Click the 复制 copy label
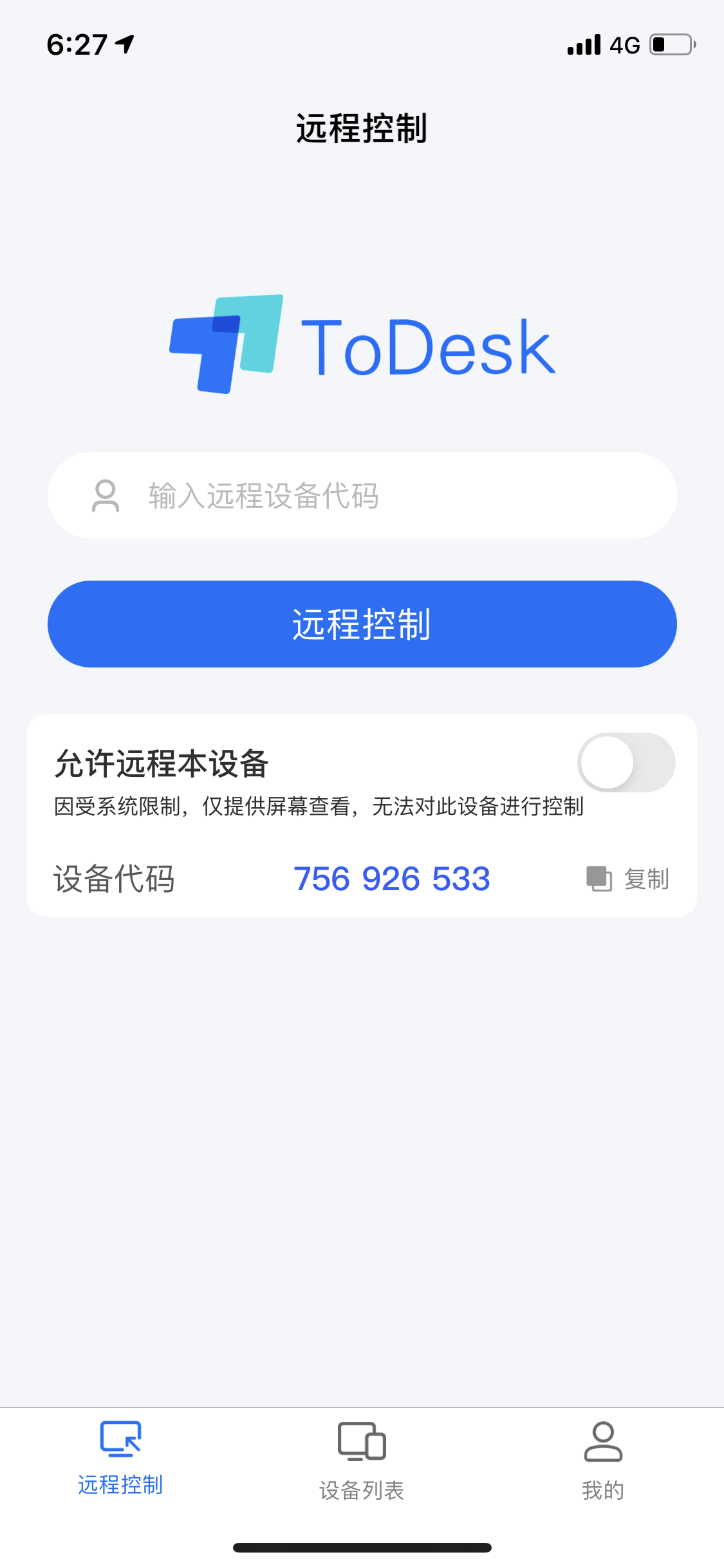The image size is (724, 1568). pos(645,879)
